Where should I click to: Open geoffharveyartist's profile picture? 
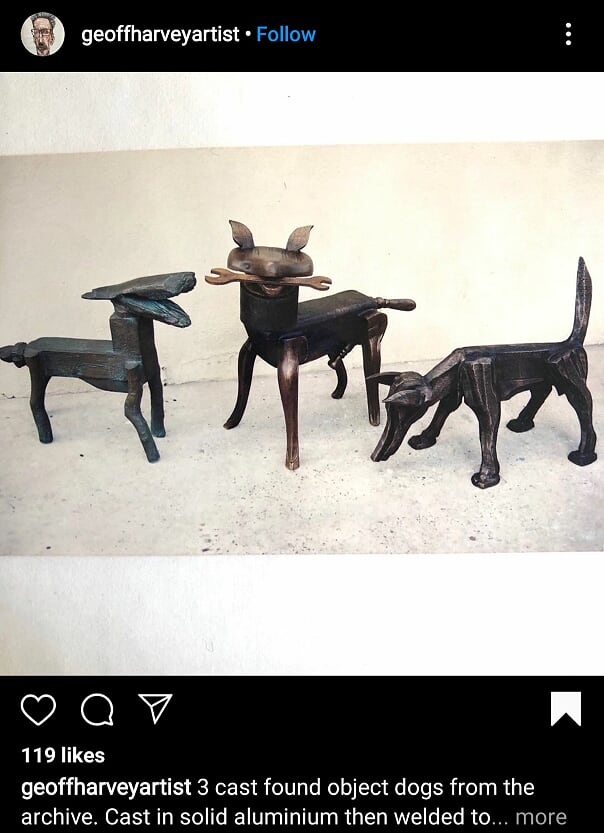pos(42,35)
